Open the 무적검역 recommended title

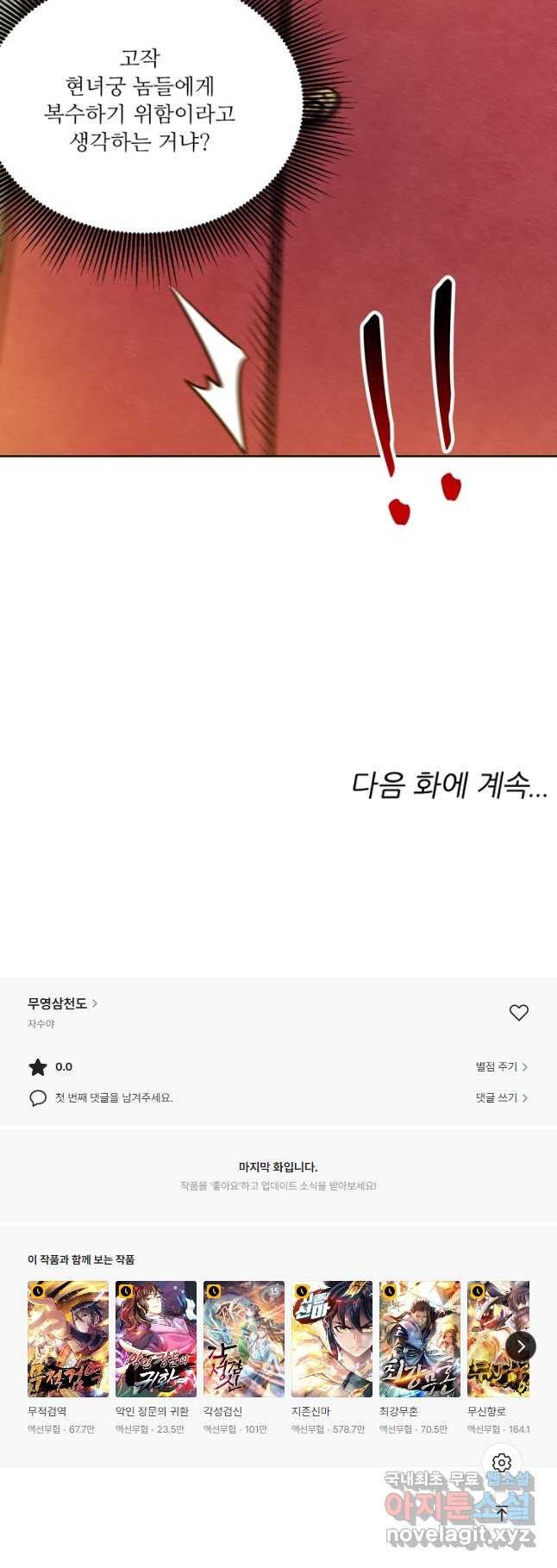(68, 1339)
